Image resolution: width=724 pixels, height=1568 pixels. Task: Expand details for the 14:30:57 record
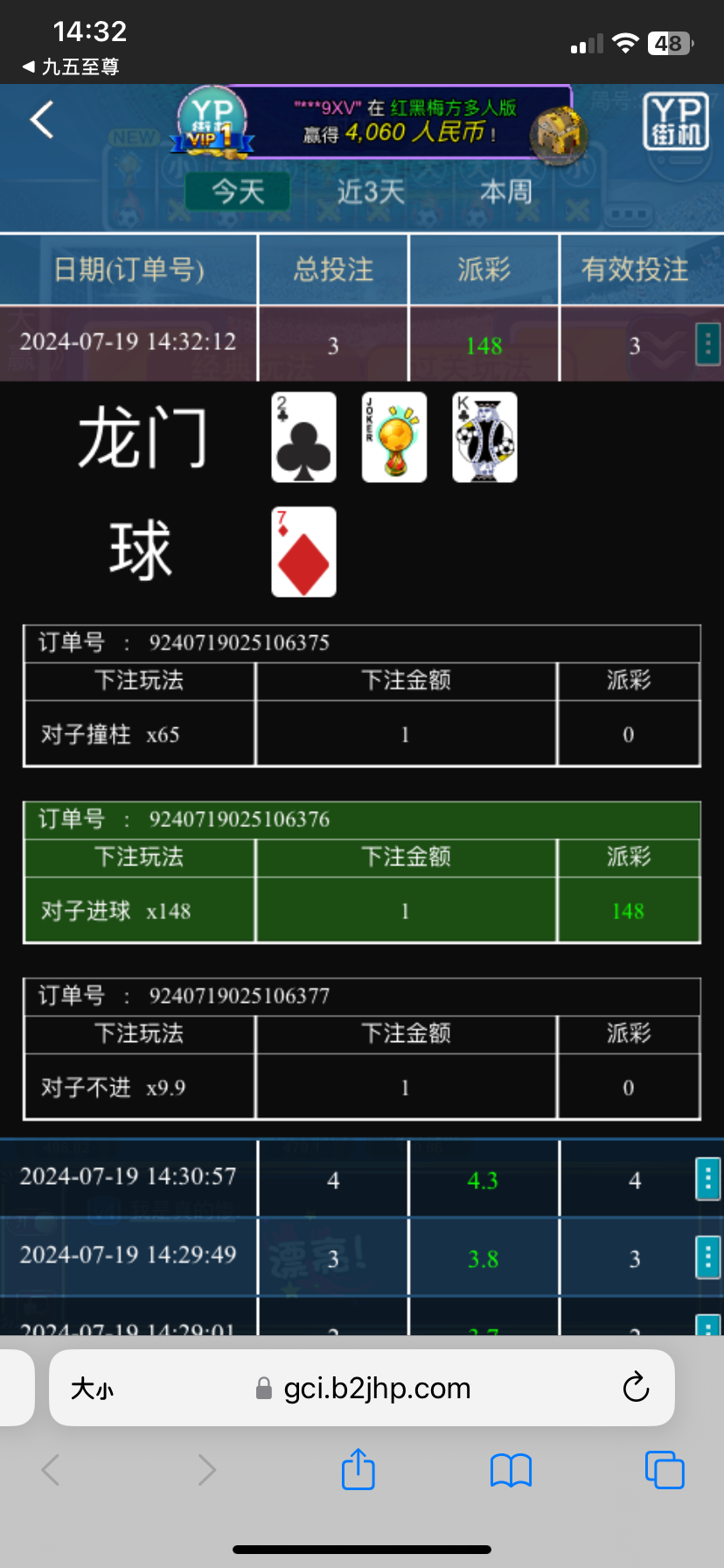707,1179
